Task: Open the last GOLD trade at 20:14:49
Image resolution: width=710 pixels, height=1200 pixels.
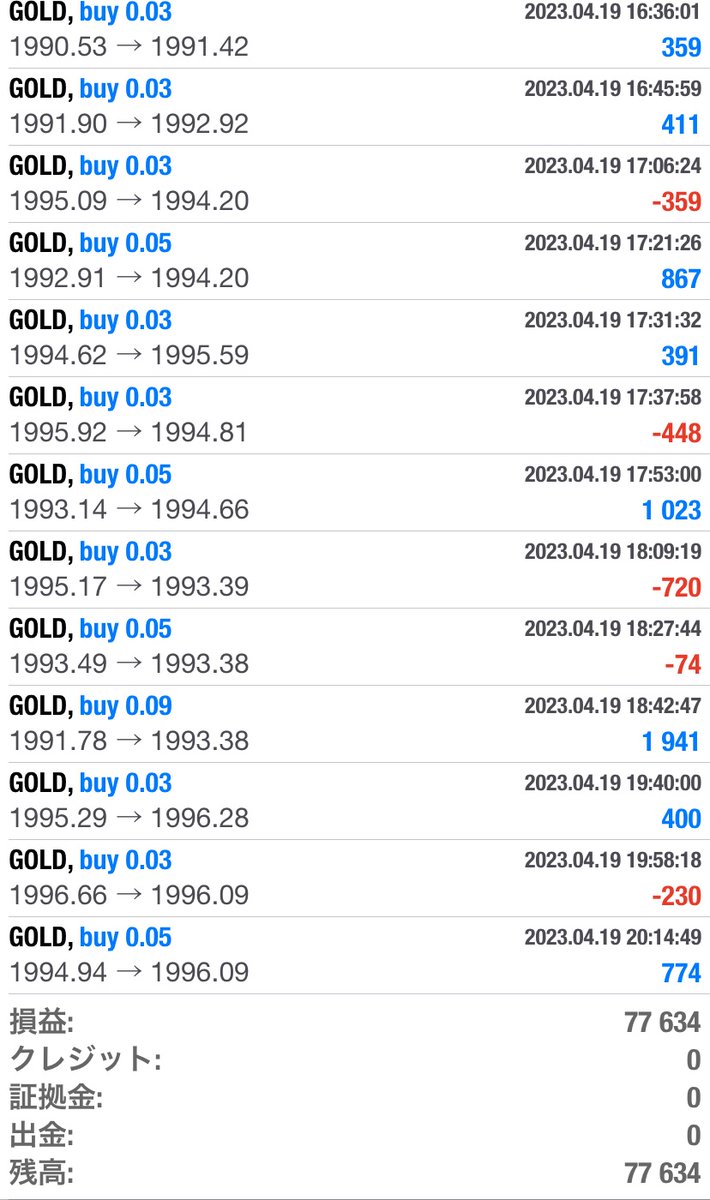Action: [x=355, y=954]
